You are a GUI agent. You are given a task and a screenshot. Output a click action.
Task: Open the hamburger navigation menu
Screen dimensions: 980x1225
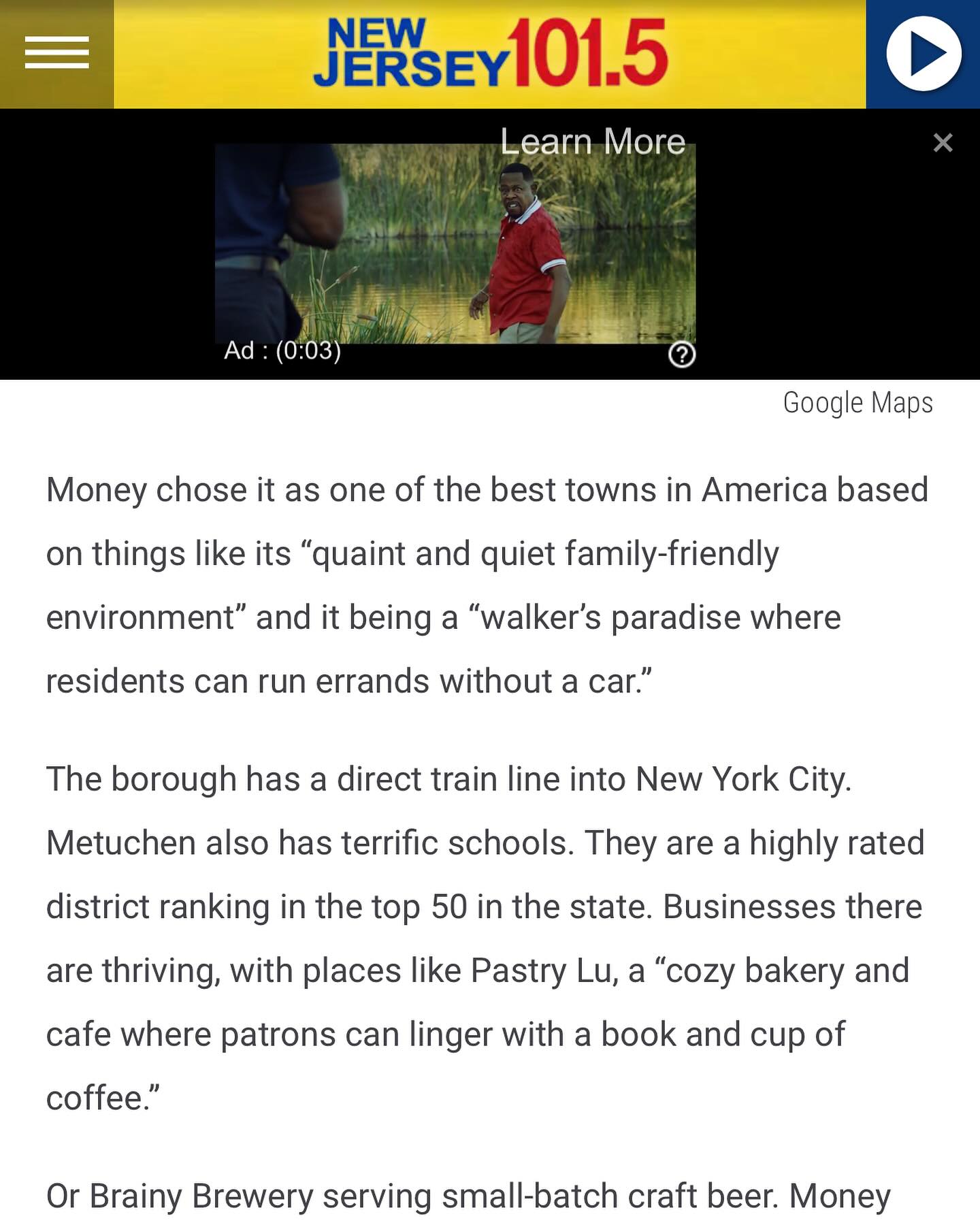coord(56,53)
